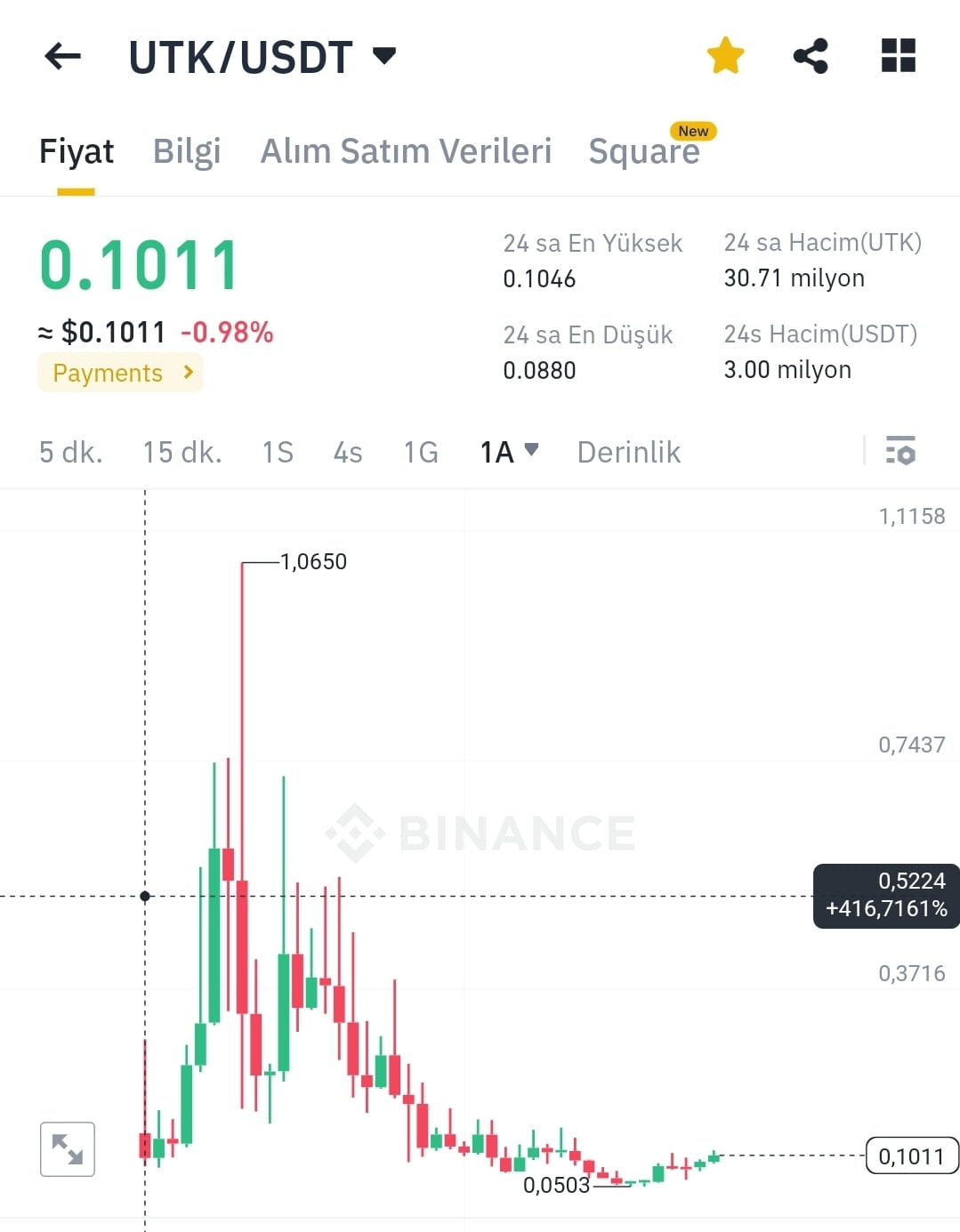Select the 1G timeframe
960x1232 pixels.
click(419, 452)
